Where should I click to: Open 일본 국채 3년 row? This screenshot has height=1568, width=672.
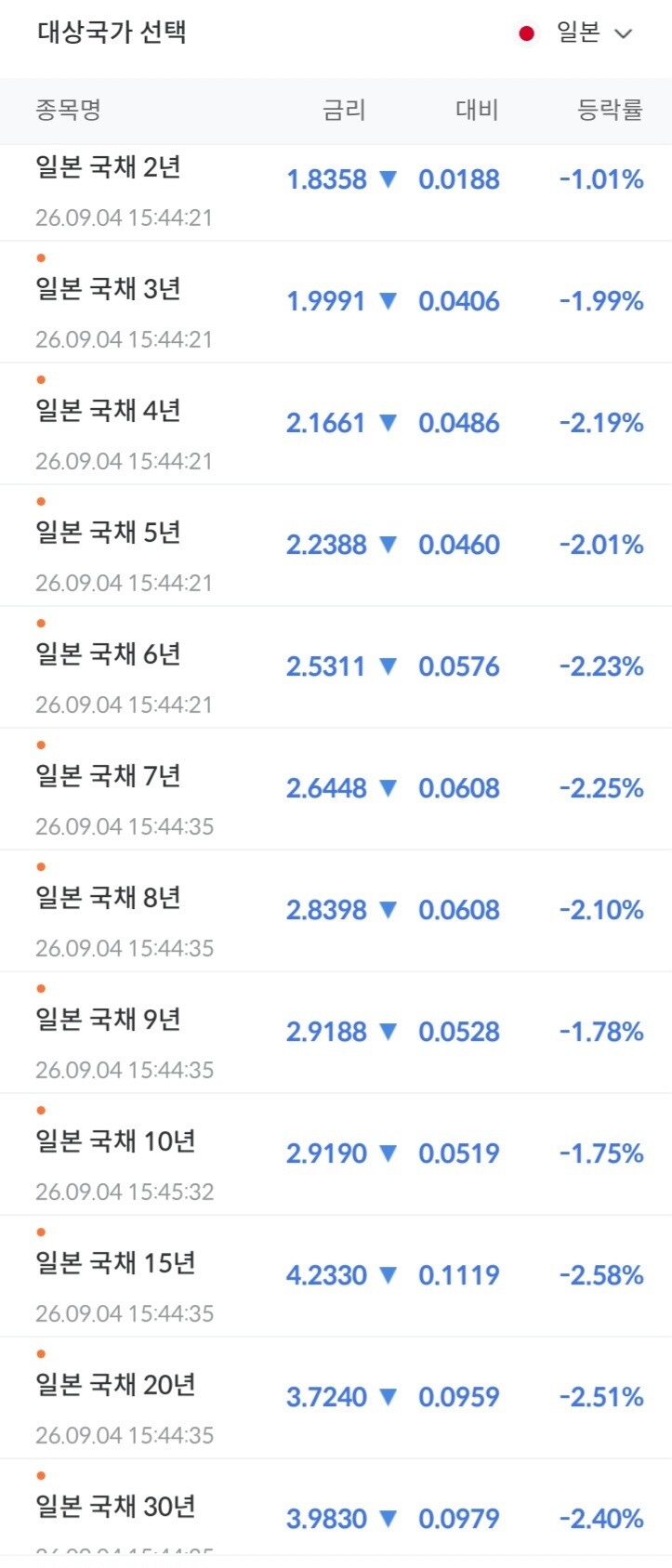[x=336, y=302]
